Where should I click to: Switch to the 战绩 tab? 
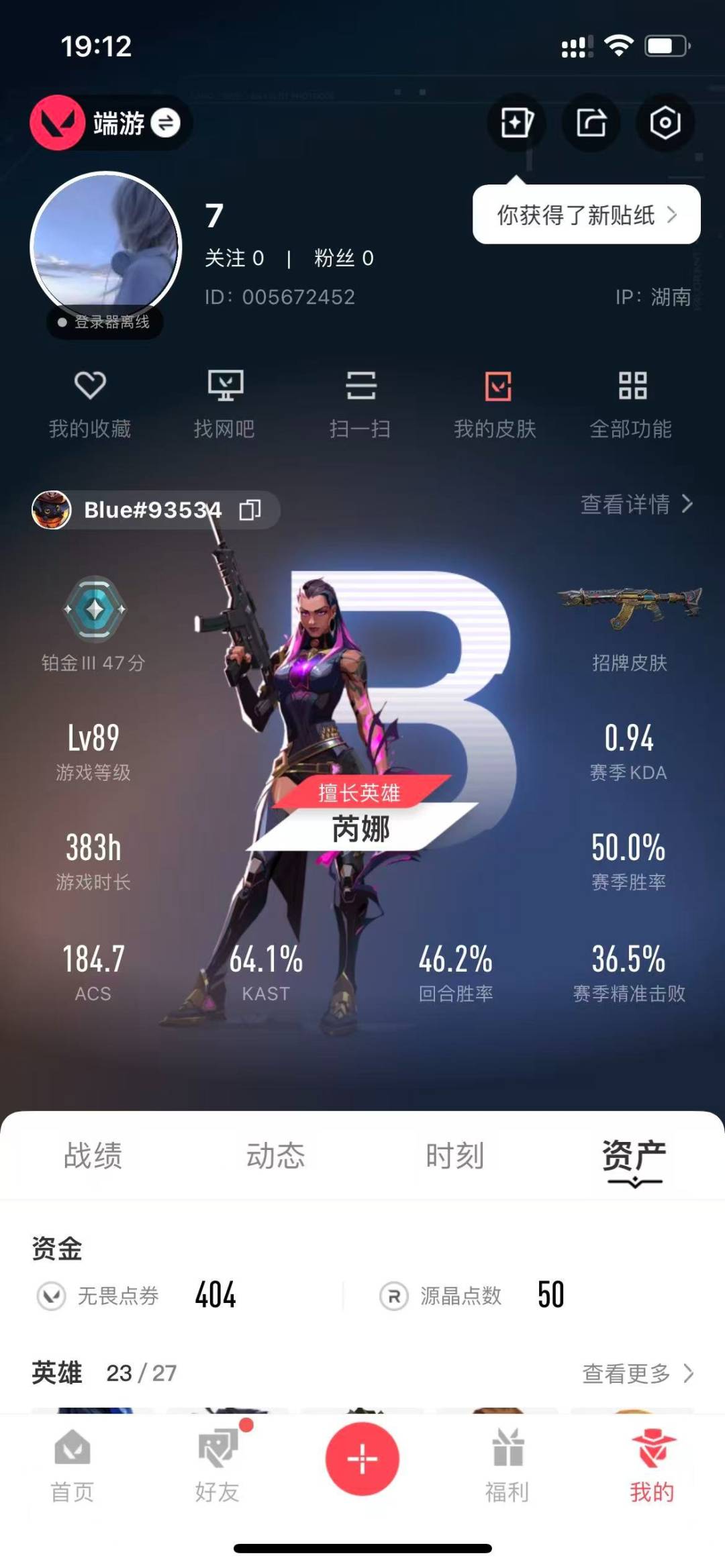click(x=93, y=1155)
